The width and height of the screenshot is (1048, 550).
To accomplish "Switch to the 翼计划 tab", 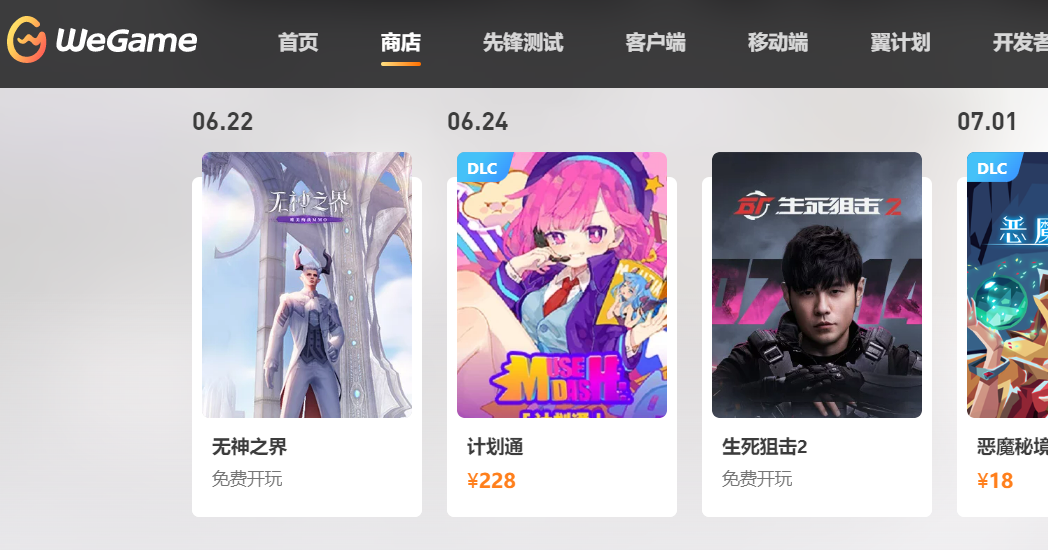I will coord(900,43).
